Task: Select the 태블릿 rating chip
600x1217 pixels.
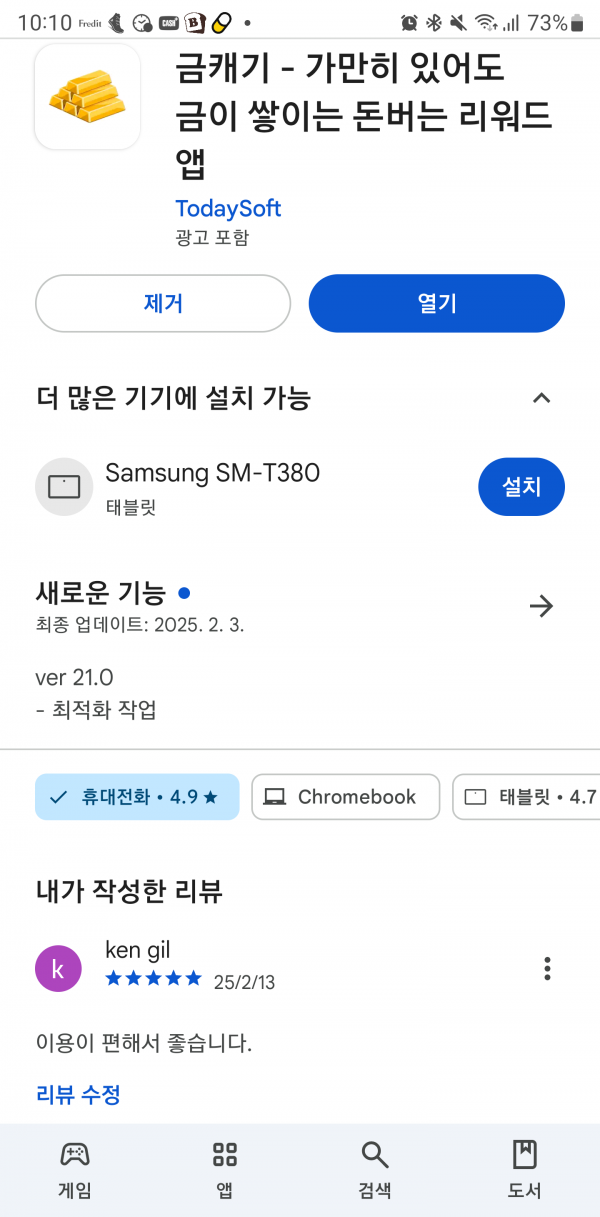Action: coord(527,797)
